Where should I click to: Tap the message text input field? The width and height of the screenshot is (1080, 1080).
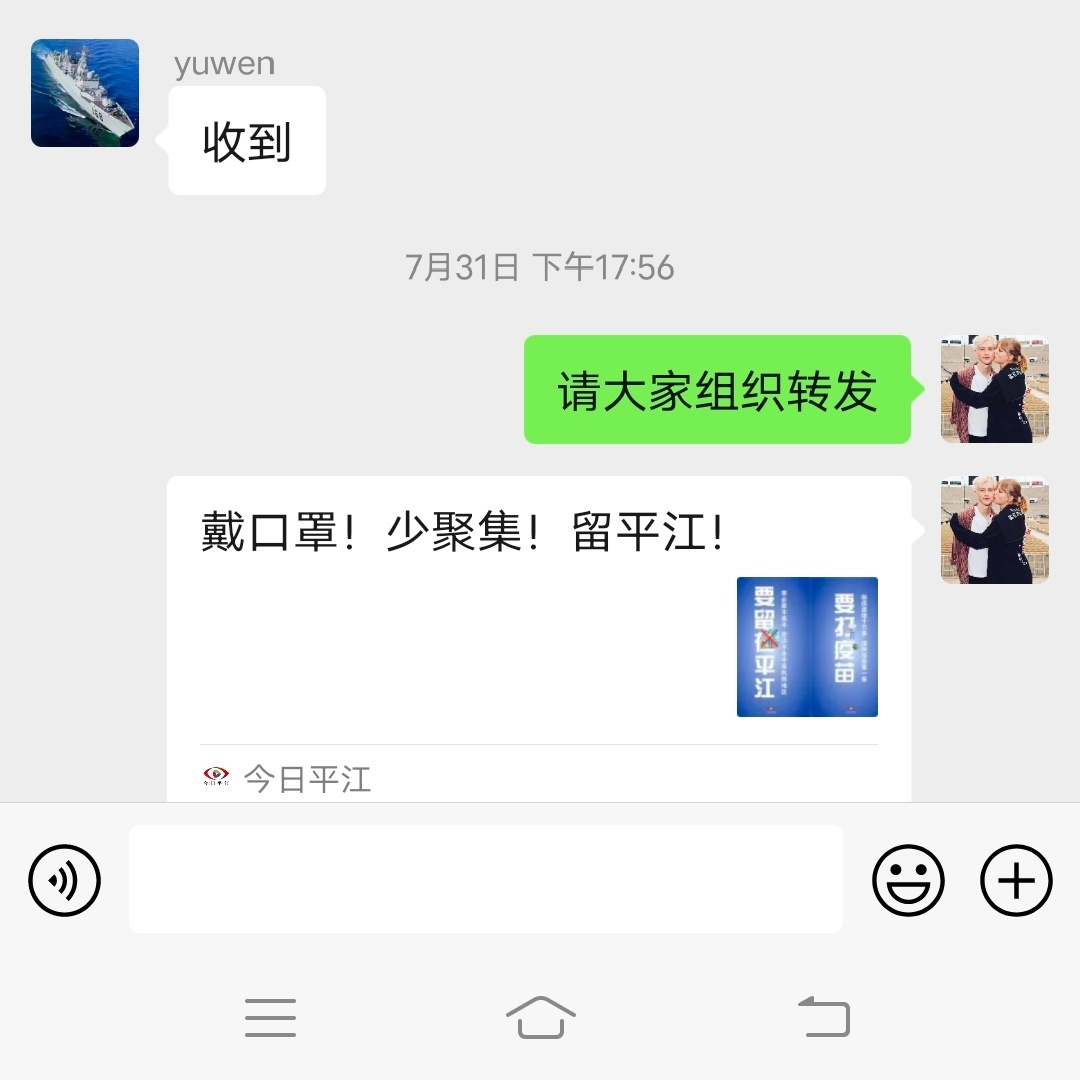(485, 879)
